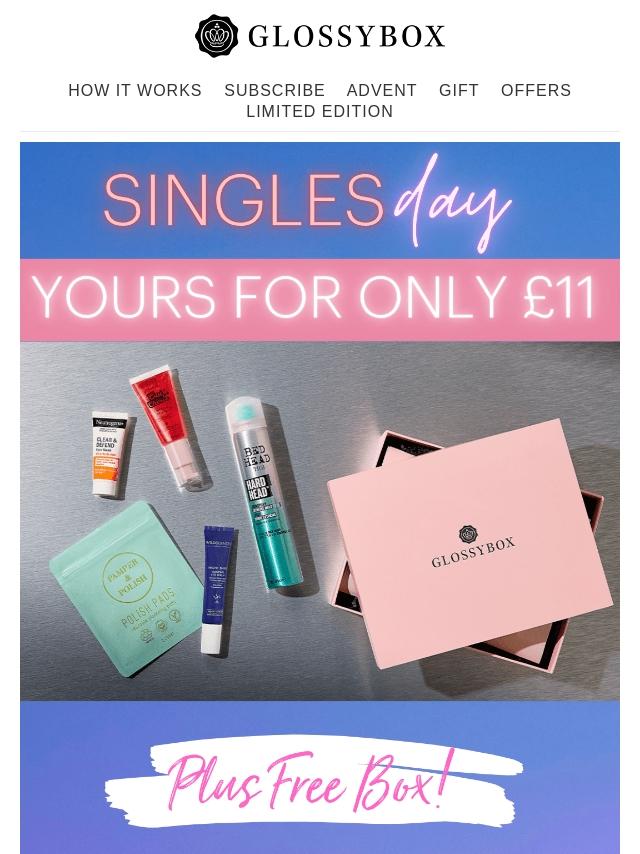Open the Limited Edition link
Screen dimensions: 640x854
[x=320, y=111]
